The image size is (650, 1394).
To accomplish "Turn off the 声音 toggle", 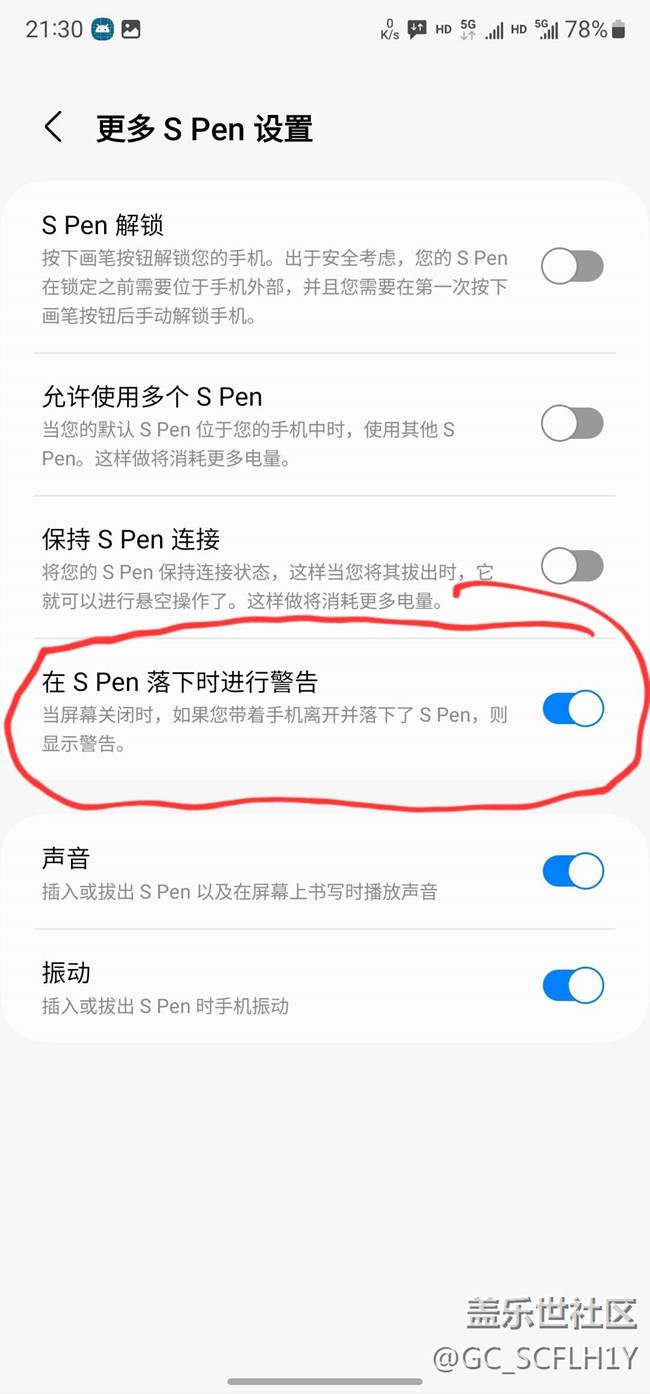I will [x=573, y=871].
